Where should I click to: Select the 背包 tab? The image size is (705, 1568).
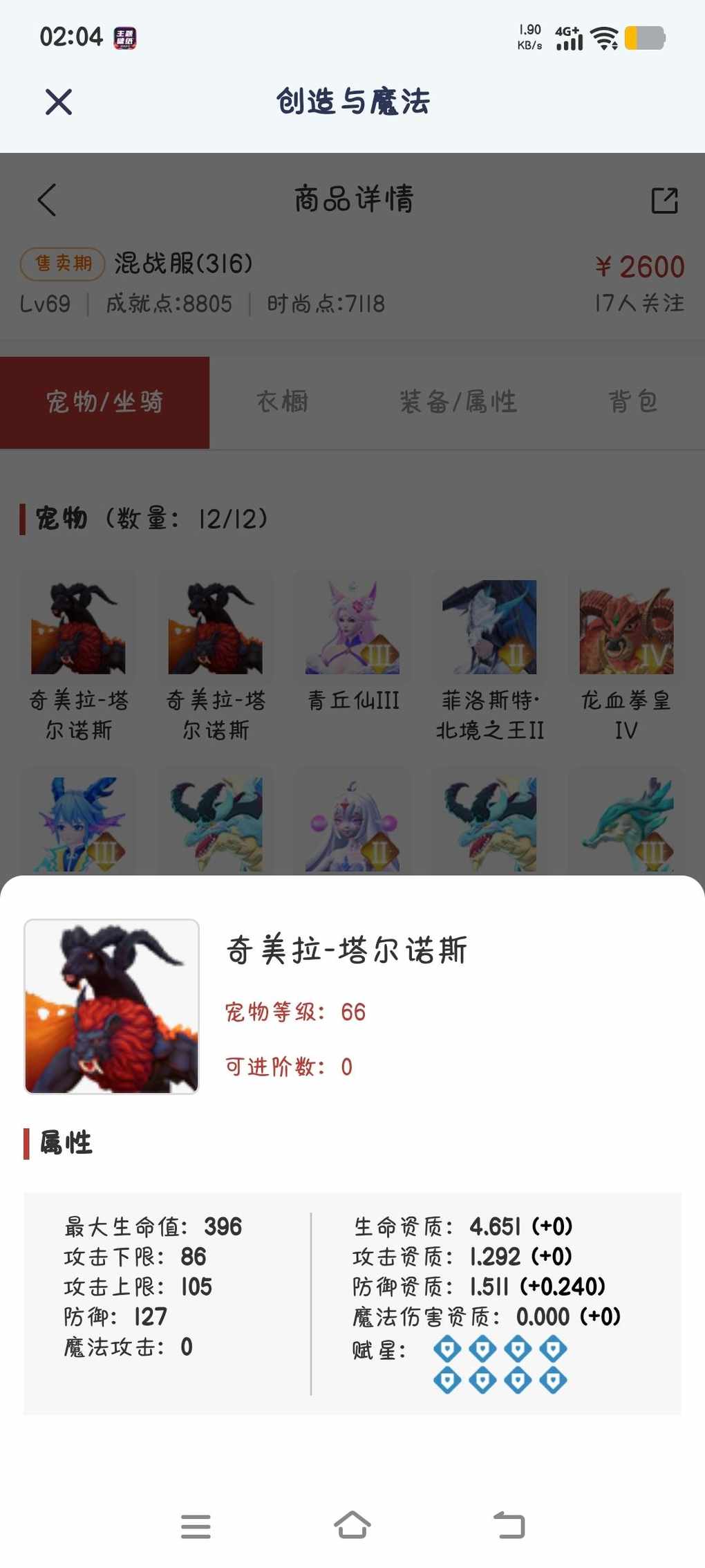click(x=632, y=402)
